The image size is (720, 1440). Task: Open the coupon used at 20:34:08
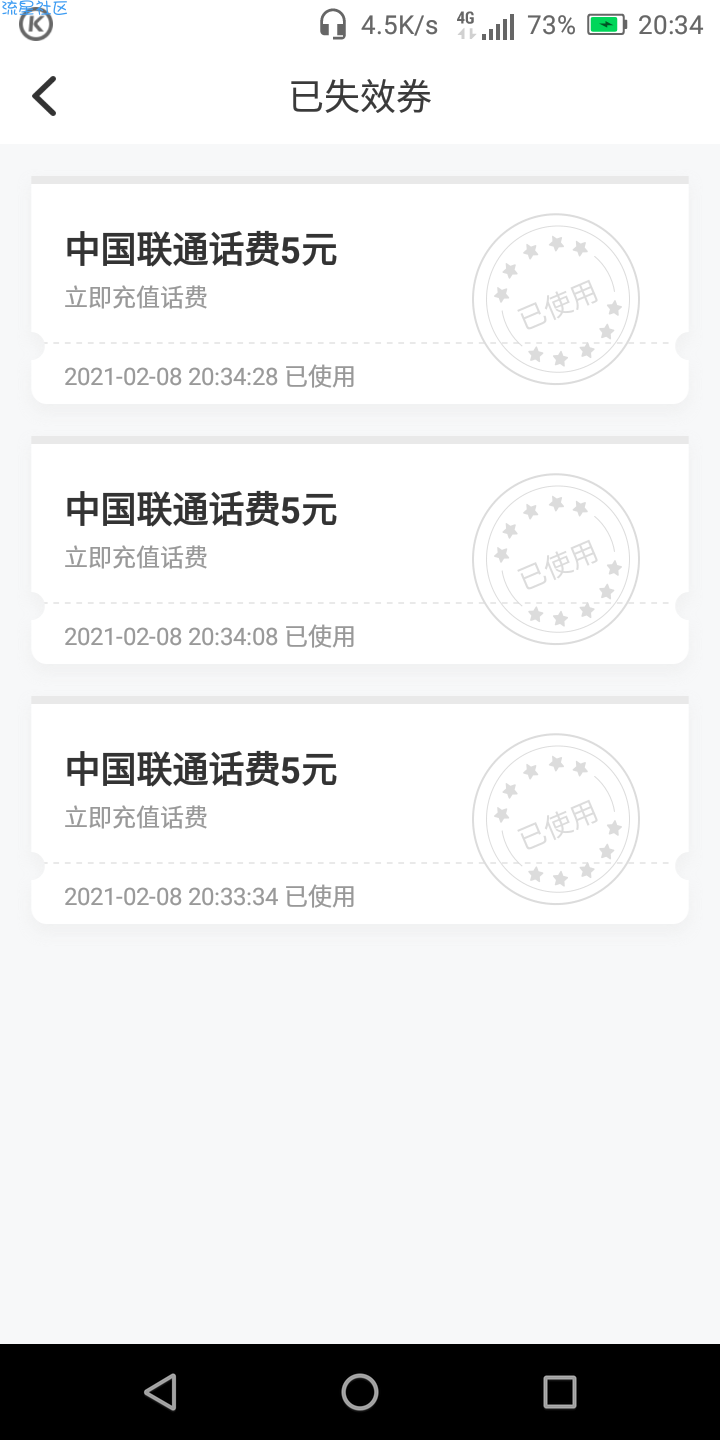360,550
